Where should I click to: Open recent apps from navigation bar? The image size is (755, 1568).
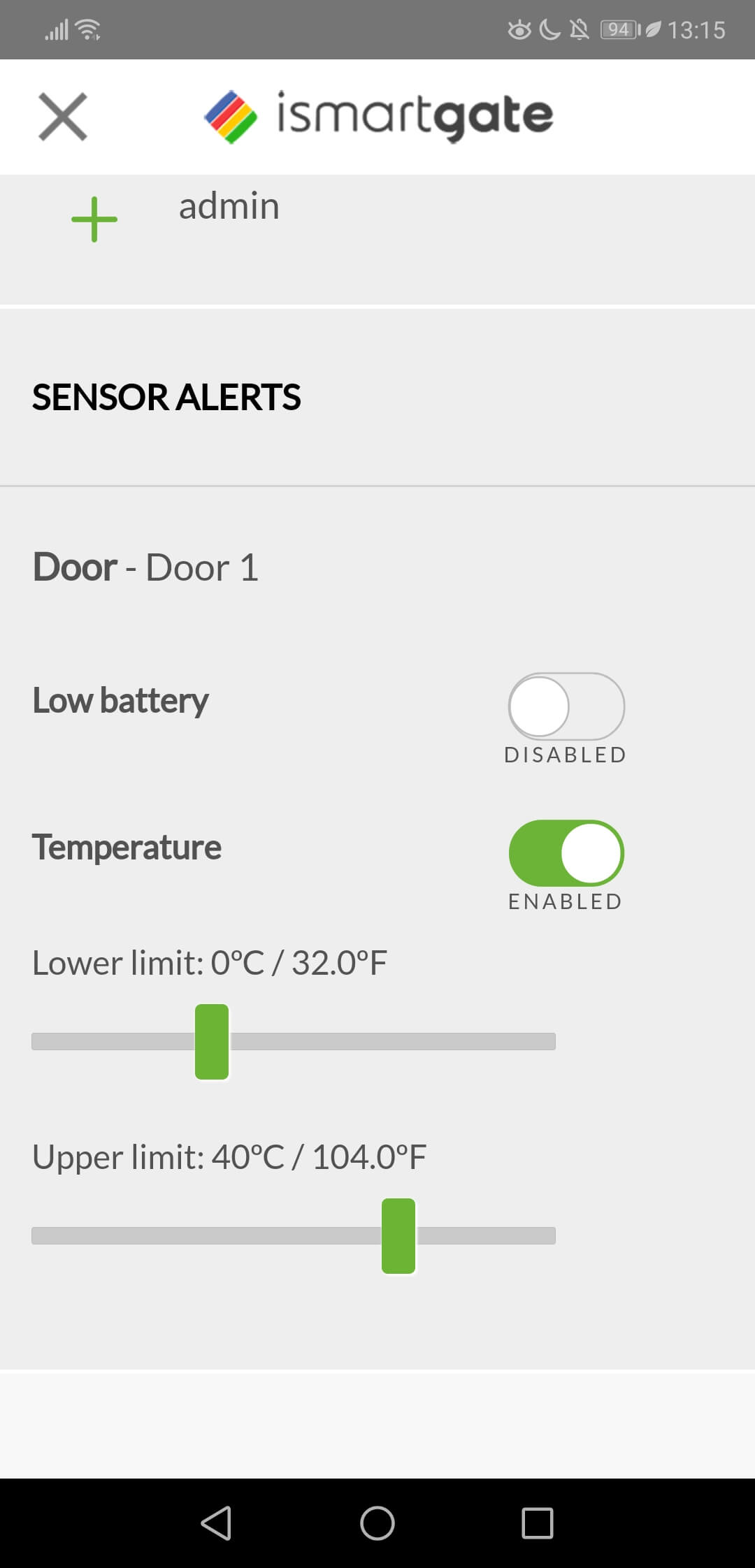[x=538, y=1523]
